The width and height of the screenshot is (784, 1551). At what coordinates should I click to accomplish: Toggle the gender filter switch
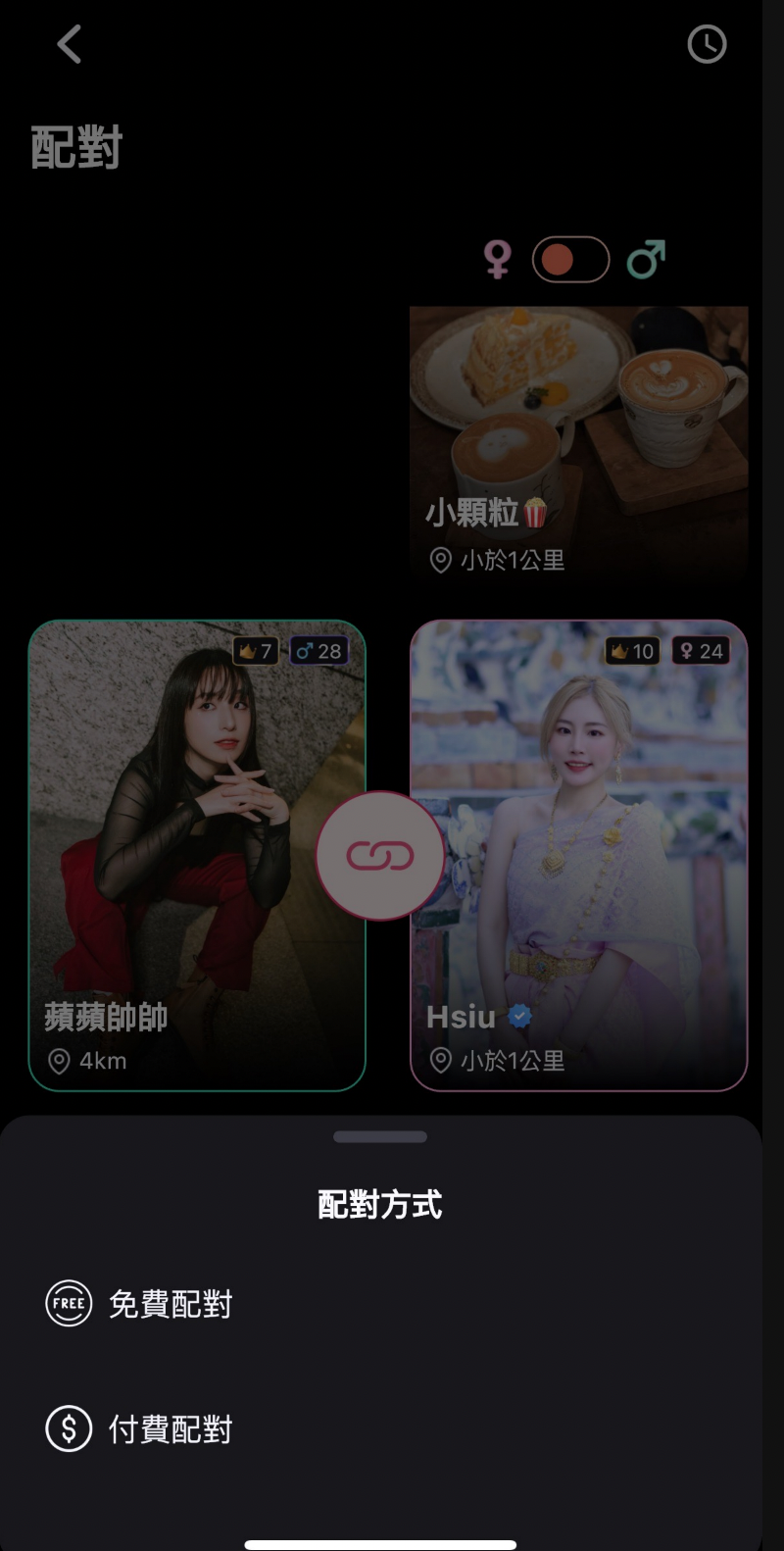pos(570,260)
